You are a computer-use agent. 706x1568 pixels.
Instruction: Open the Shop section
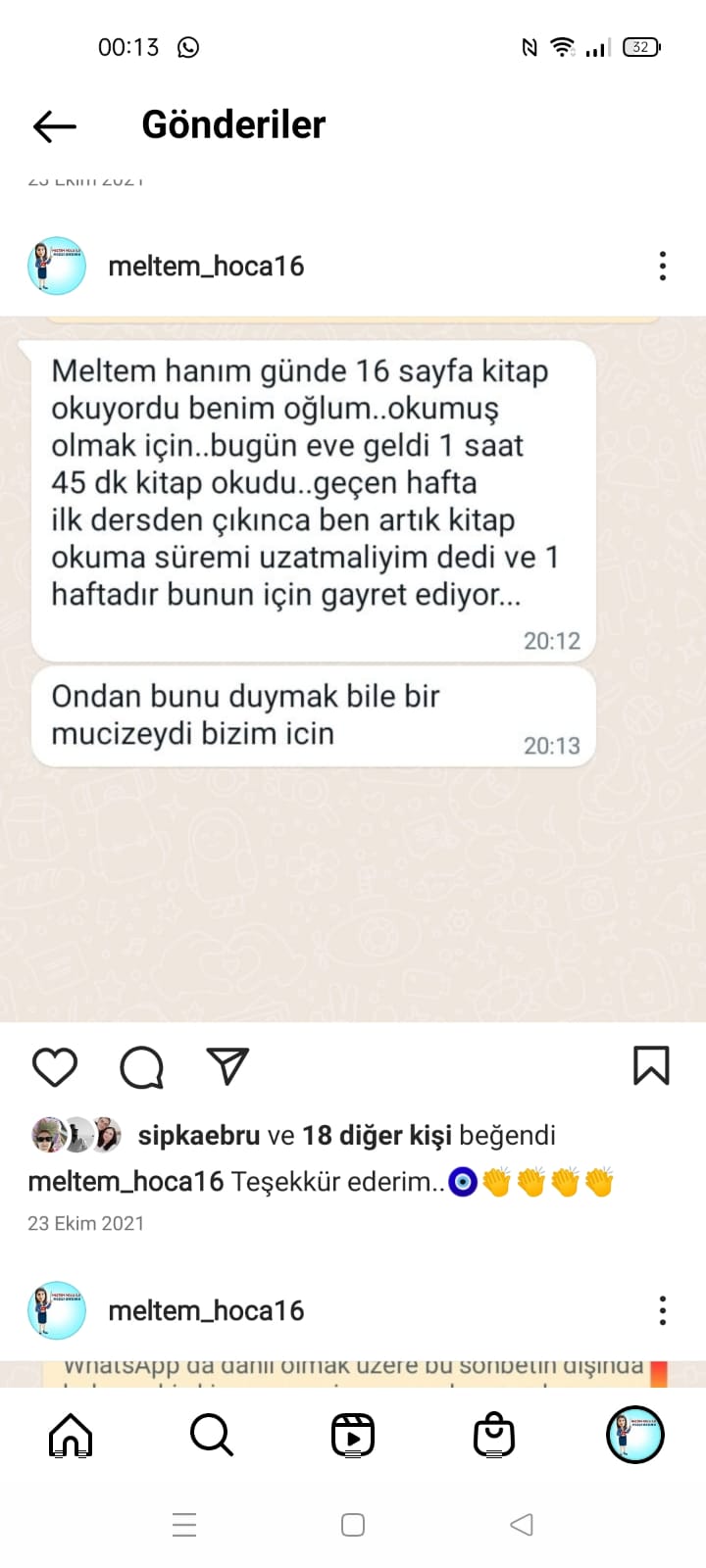click(495, 1436)
